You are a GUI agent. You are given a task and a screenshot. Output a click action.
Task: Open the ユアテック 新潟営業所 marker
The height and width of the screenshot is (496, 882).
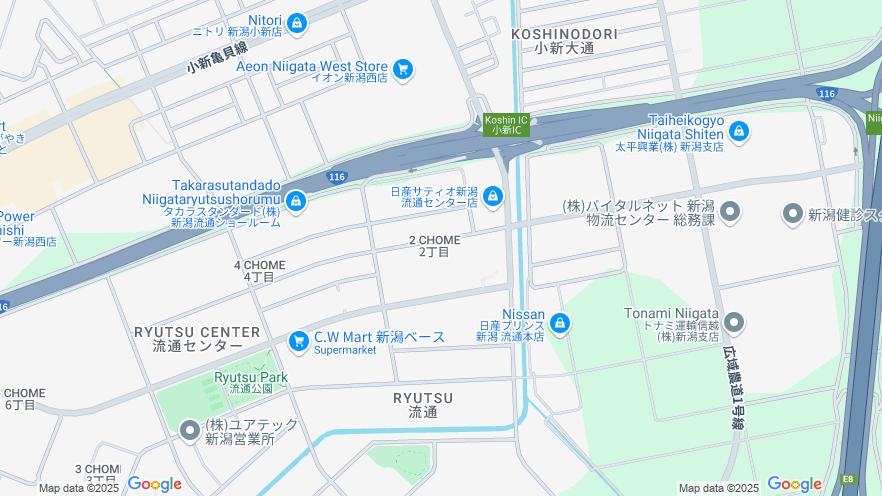tap(190, 430)
